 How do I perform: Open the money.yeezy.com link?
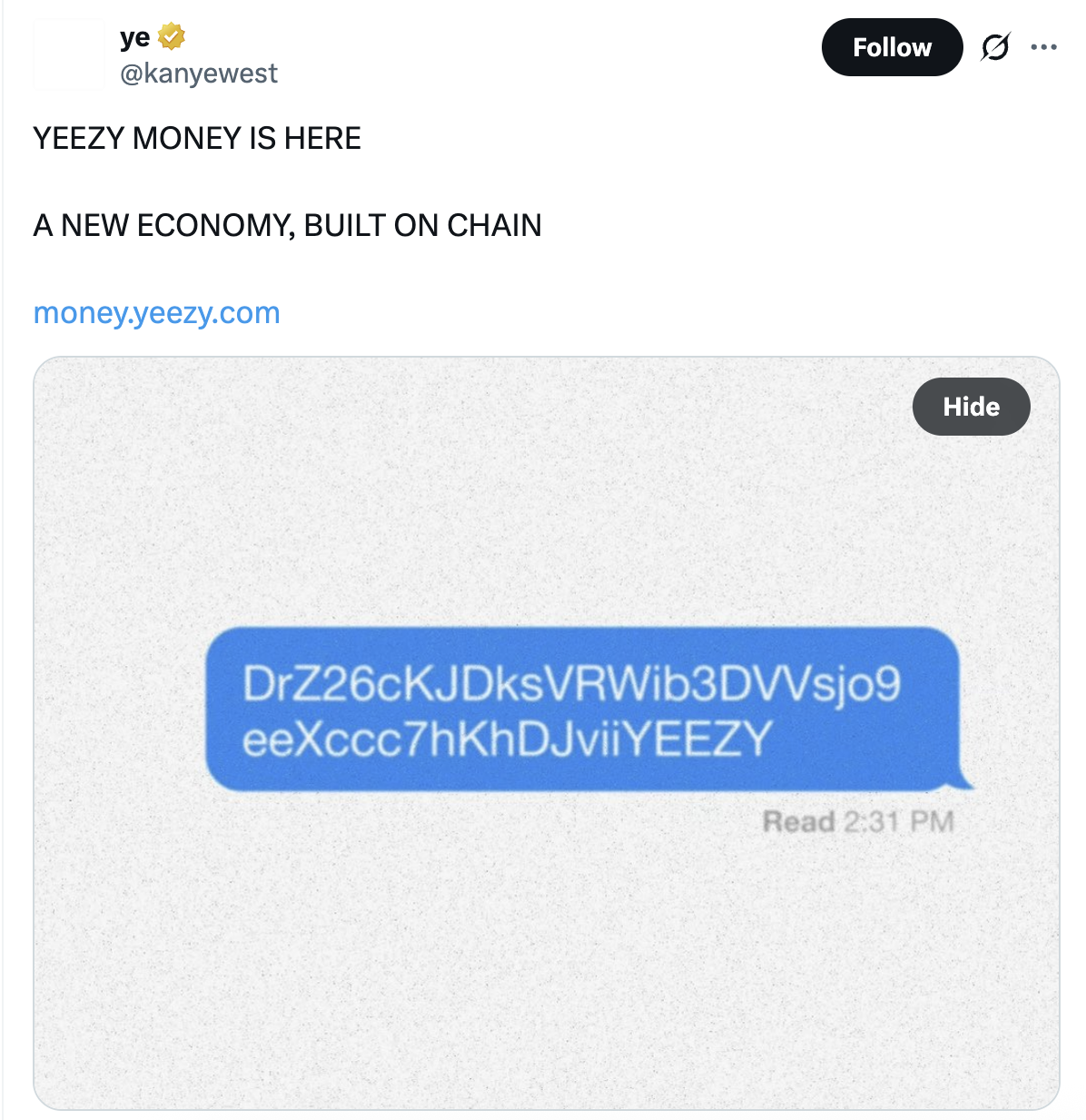coord(156,313)
